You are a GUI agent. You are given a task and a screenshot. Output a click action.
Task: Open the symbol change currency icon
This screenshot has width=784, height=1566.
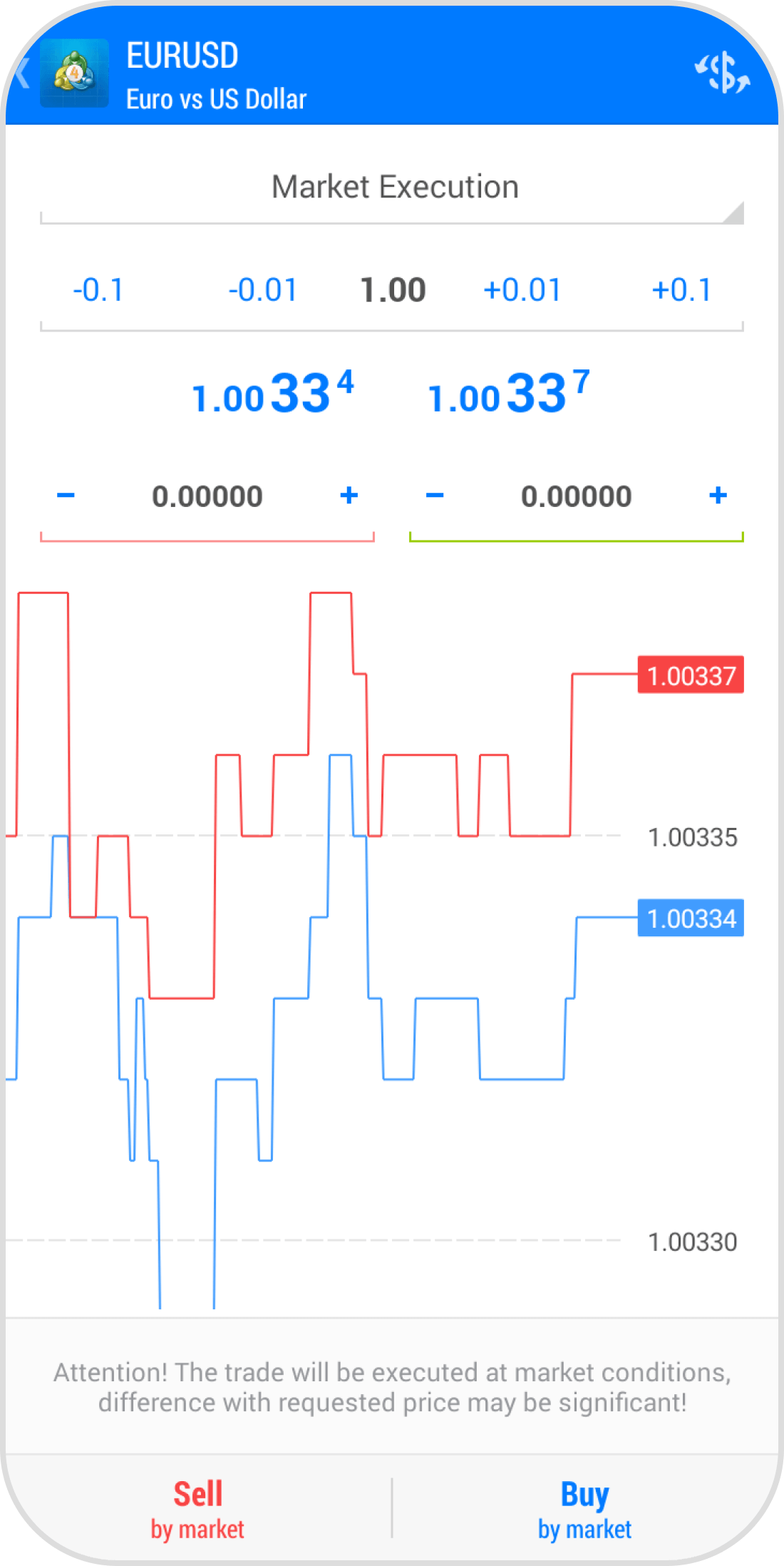pos(722,73)
